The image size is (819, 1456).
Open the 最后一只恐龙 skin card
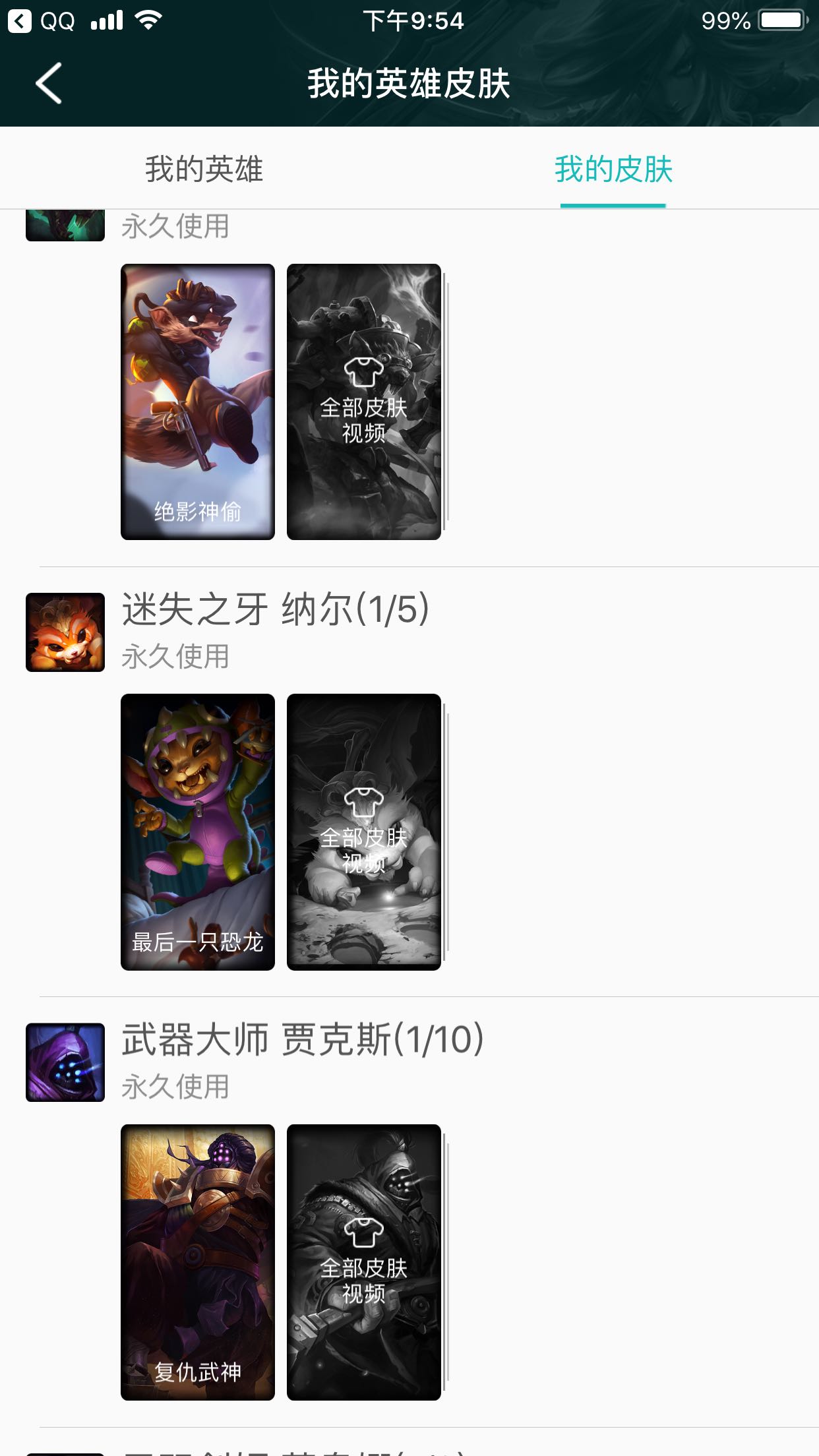point(198,832)
